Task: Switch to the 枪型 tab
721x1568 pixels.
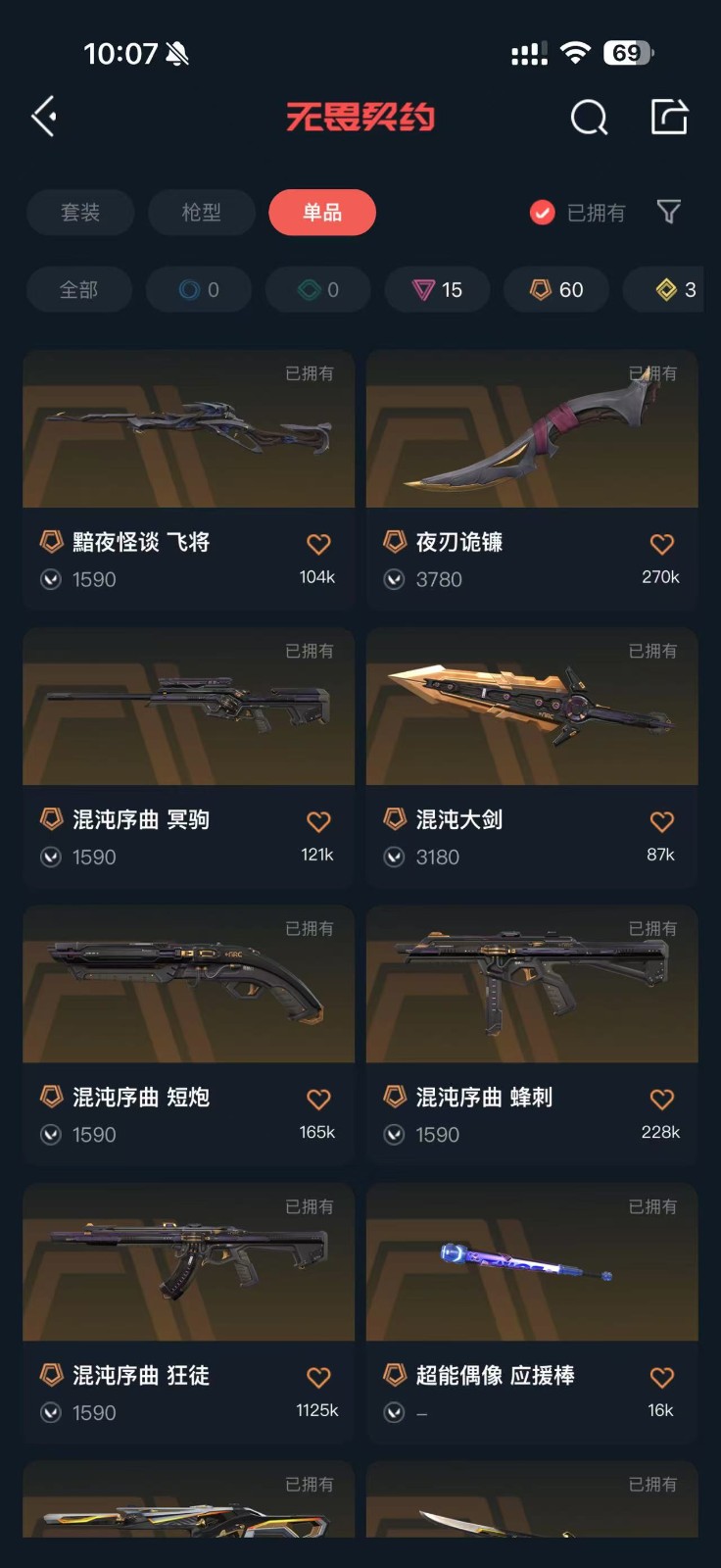Action: click(x=201, y=213)
